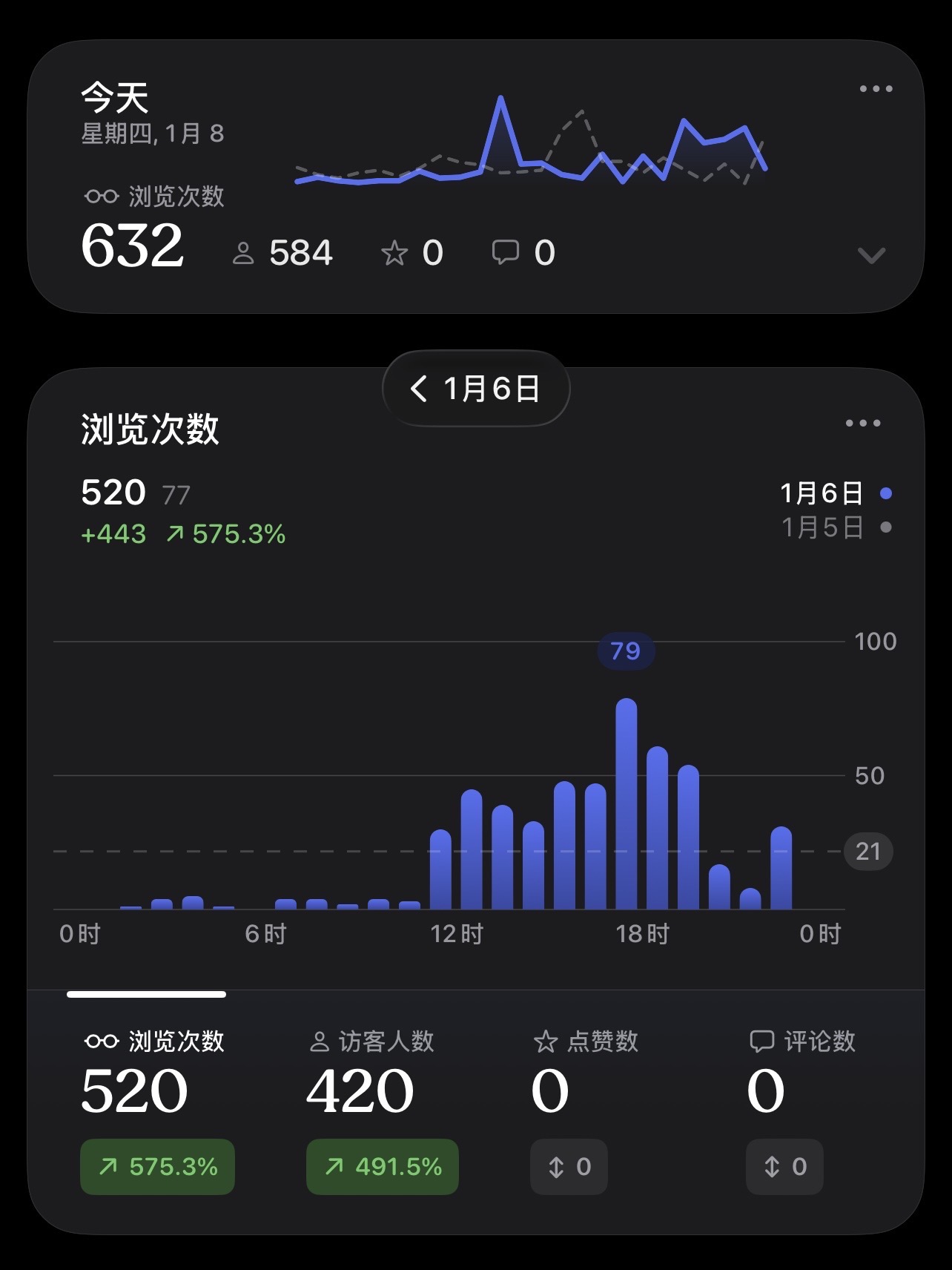Open the overflow menu on the 今天 card
952x1270 pixels.
click(x=876, y=89)
